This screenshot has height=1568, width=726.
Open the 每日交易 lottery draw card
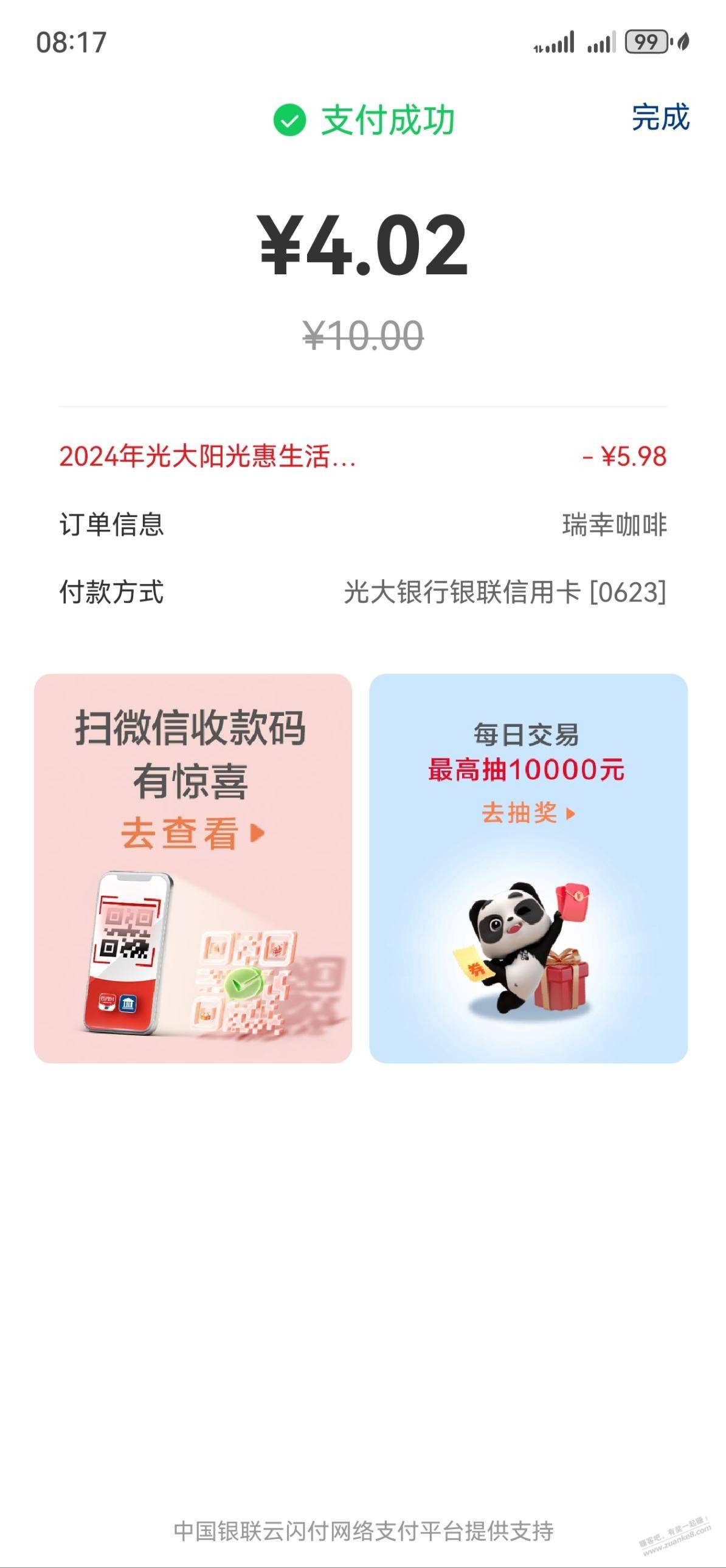(528, 868)
